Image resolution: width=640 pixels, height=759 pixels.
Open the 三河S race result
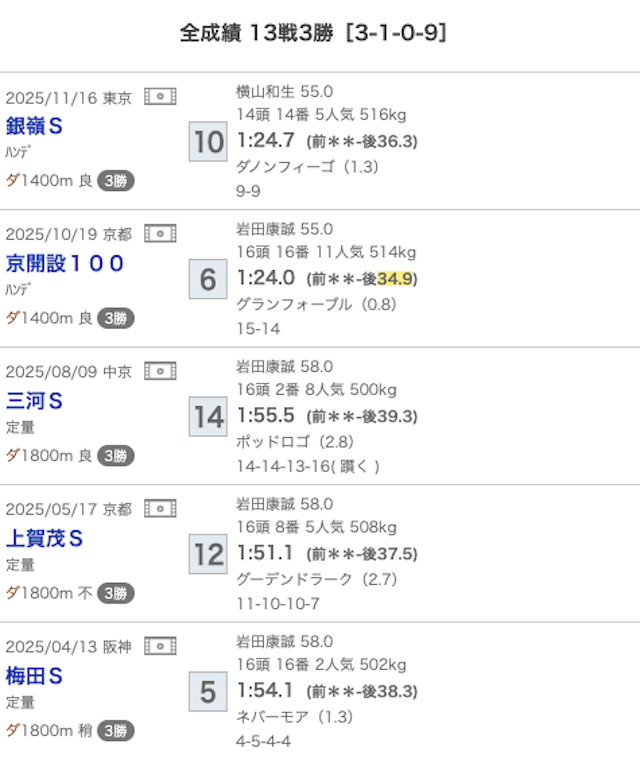34,401
